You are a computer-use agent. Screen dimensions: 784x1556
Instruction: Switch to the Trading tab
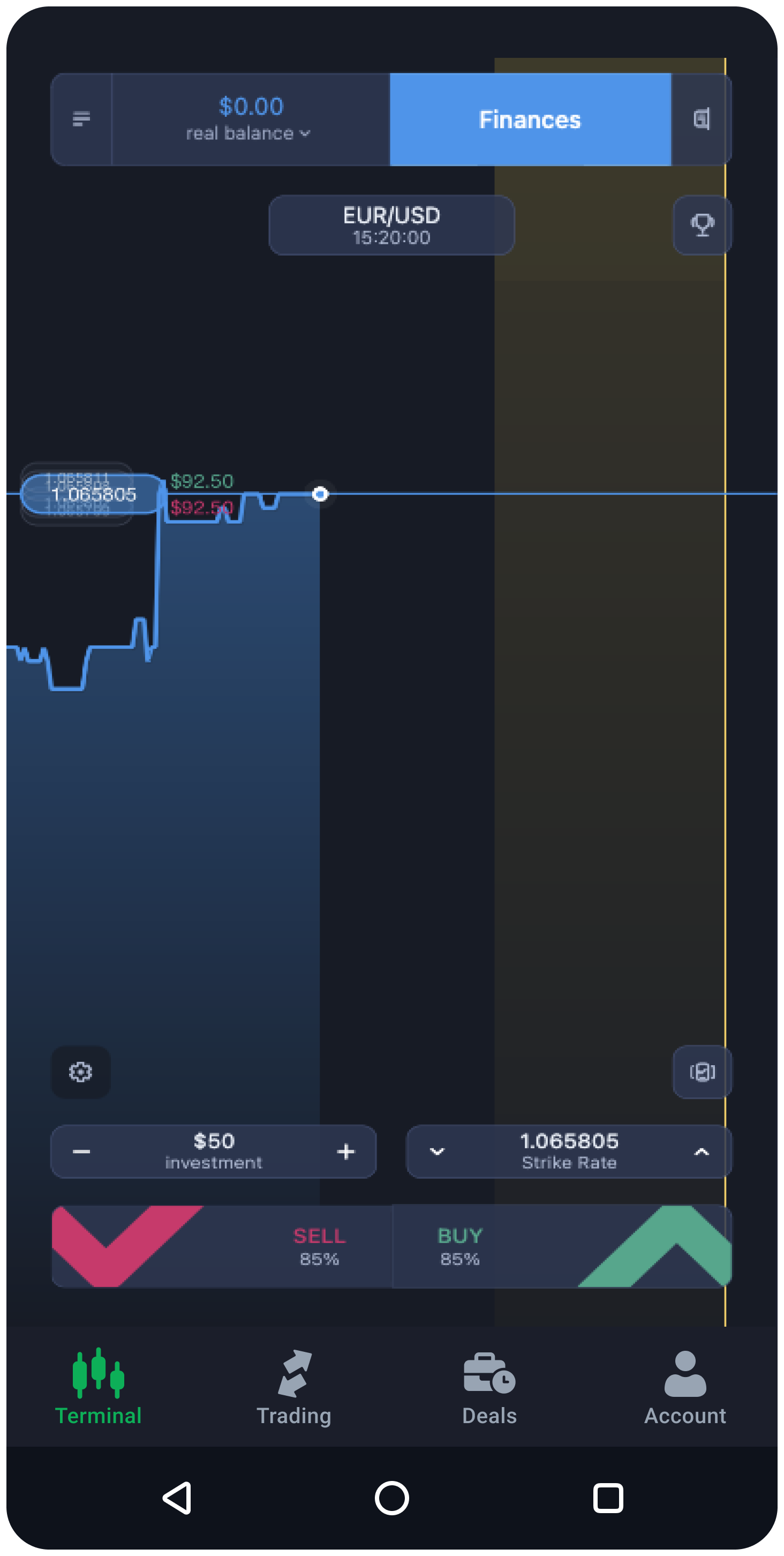[294, 1389]
